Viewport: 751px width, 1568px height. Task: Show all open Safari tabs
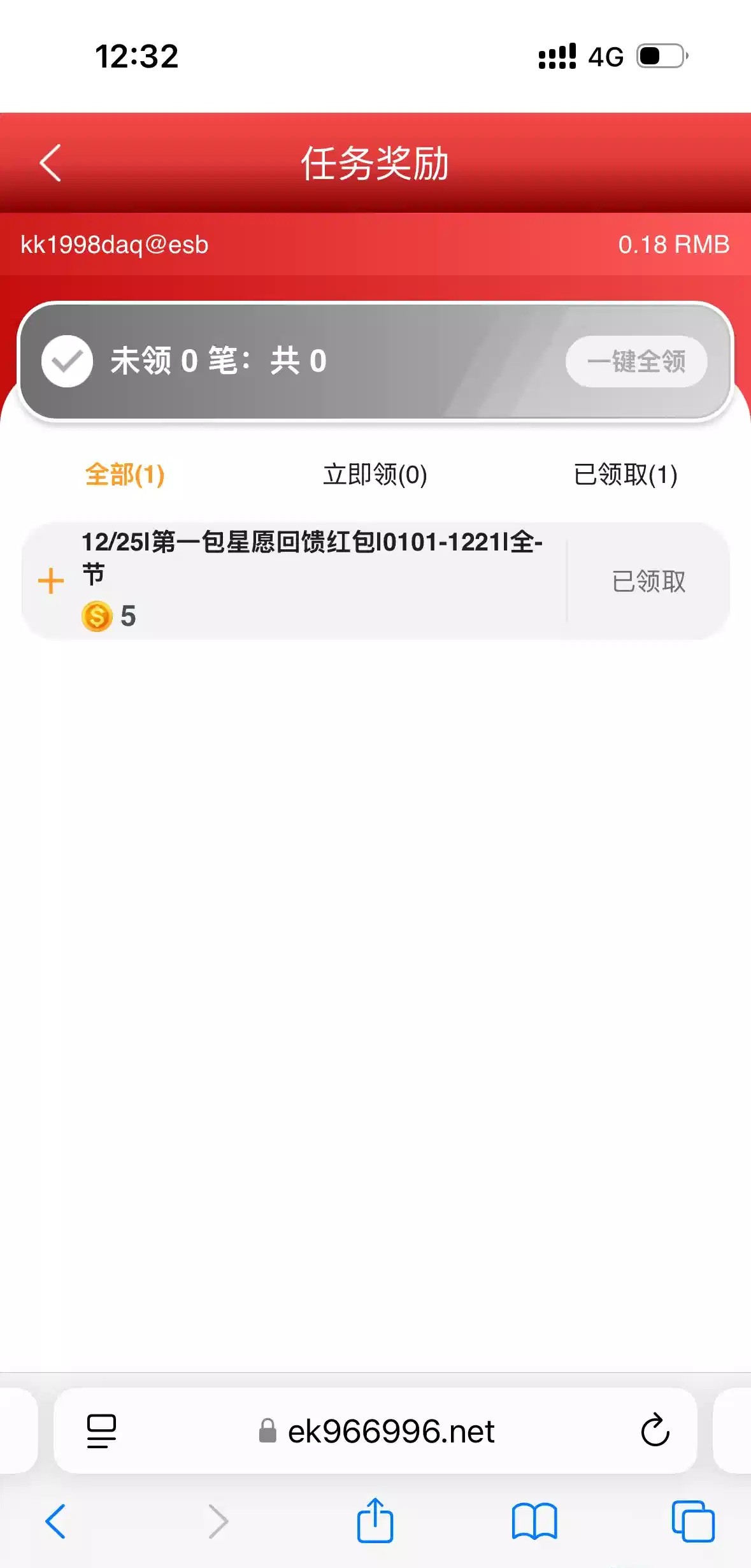pyautogui.click(x=692, y=1521)
